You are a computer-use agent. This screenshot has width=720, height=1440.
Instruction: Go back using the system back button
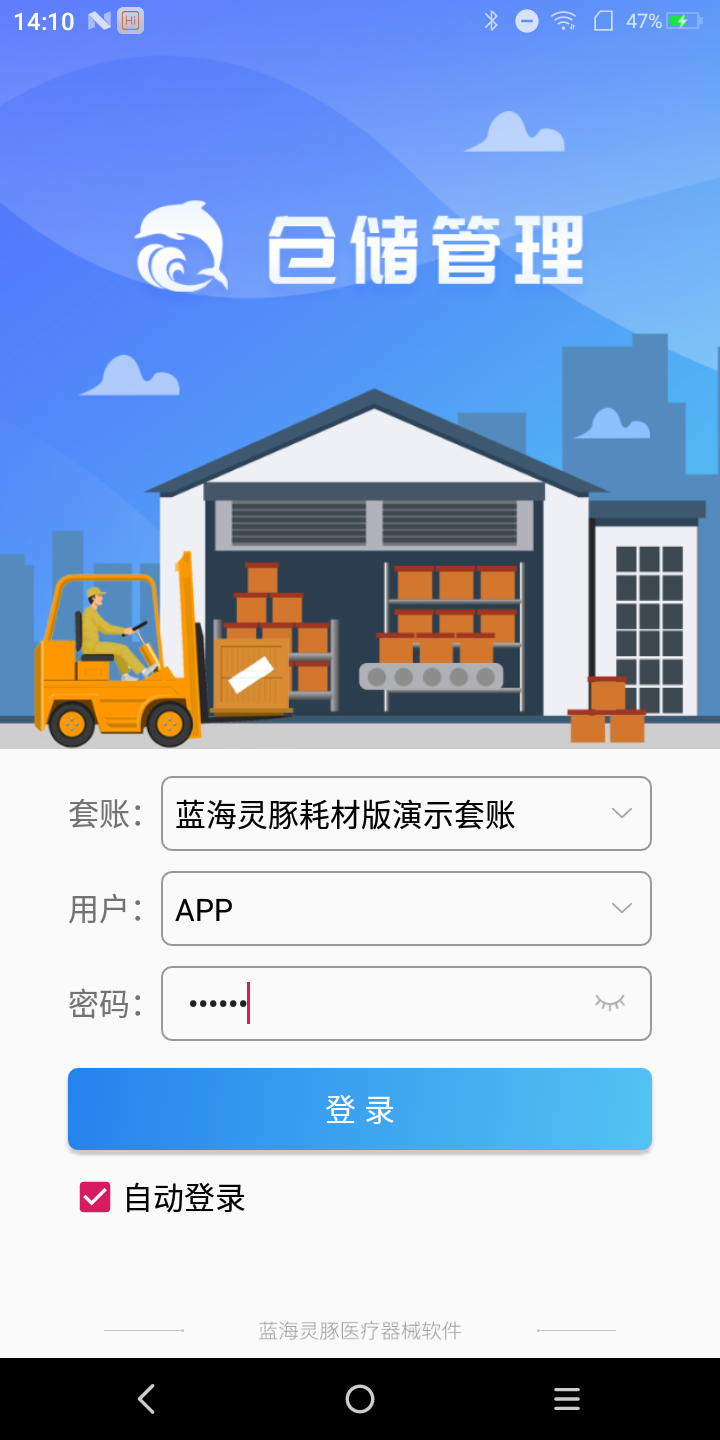pyautogui.click(x=147, y=1398)
